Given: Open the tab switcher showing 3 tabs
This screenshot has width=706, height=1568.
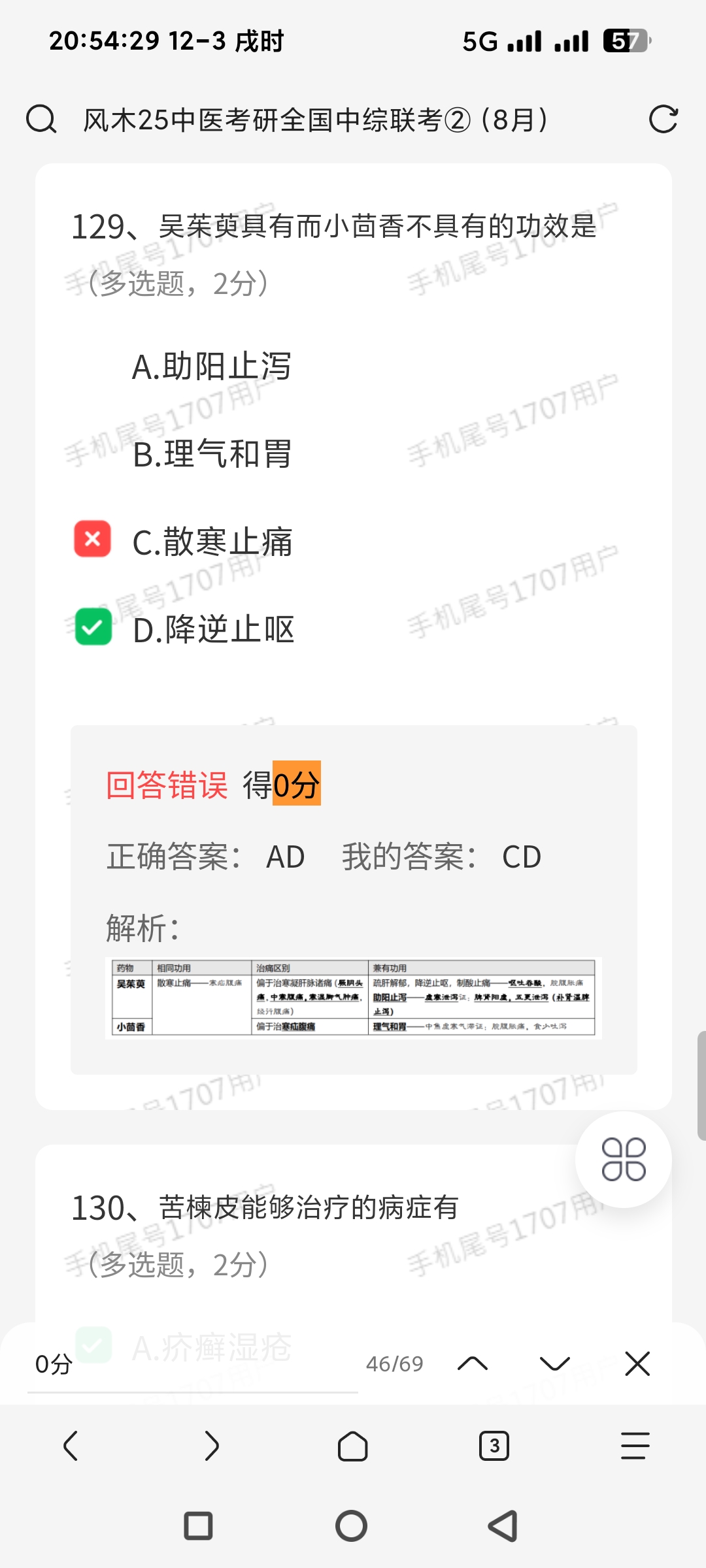Looking at the screenshot, I should (494, 1445).
